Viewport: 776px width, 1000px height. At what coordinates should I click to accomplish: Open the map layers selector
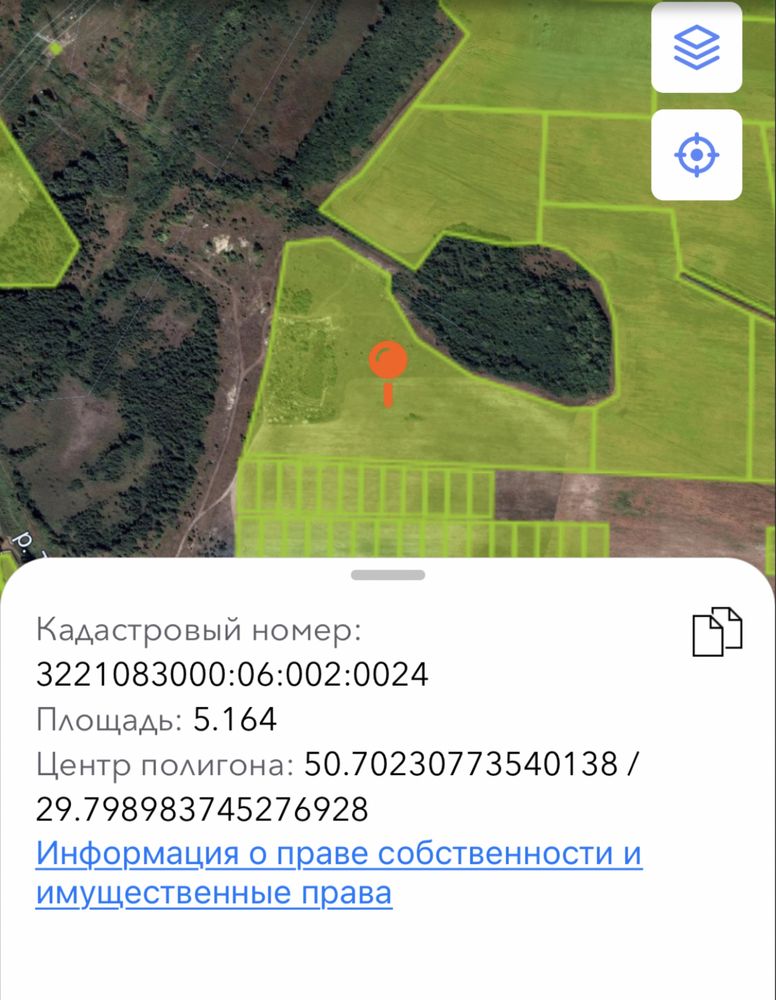696,47
